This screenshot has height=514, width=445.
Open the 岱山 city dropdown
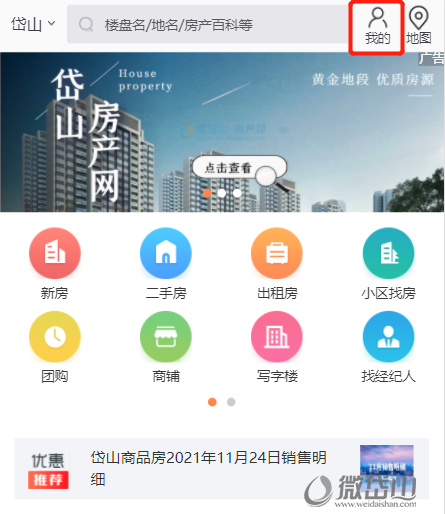click(x=33, y=24)
